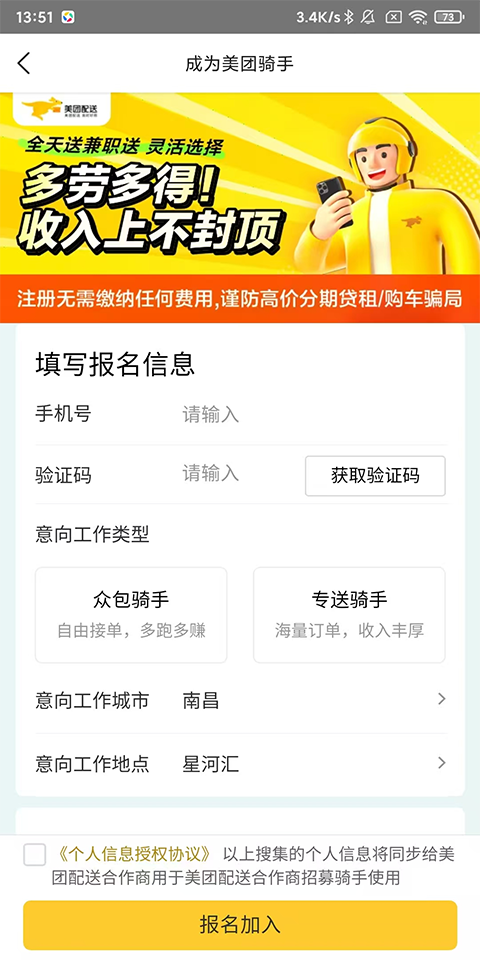Select 众包骑手 as the job type
The height and width of the screenshot is (960, 480).
click(x=131, y=615)
